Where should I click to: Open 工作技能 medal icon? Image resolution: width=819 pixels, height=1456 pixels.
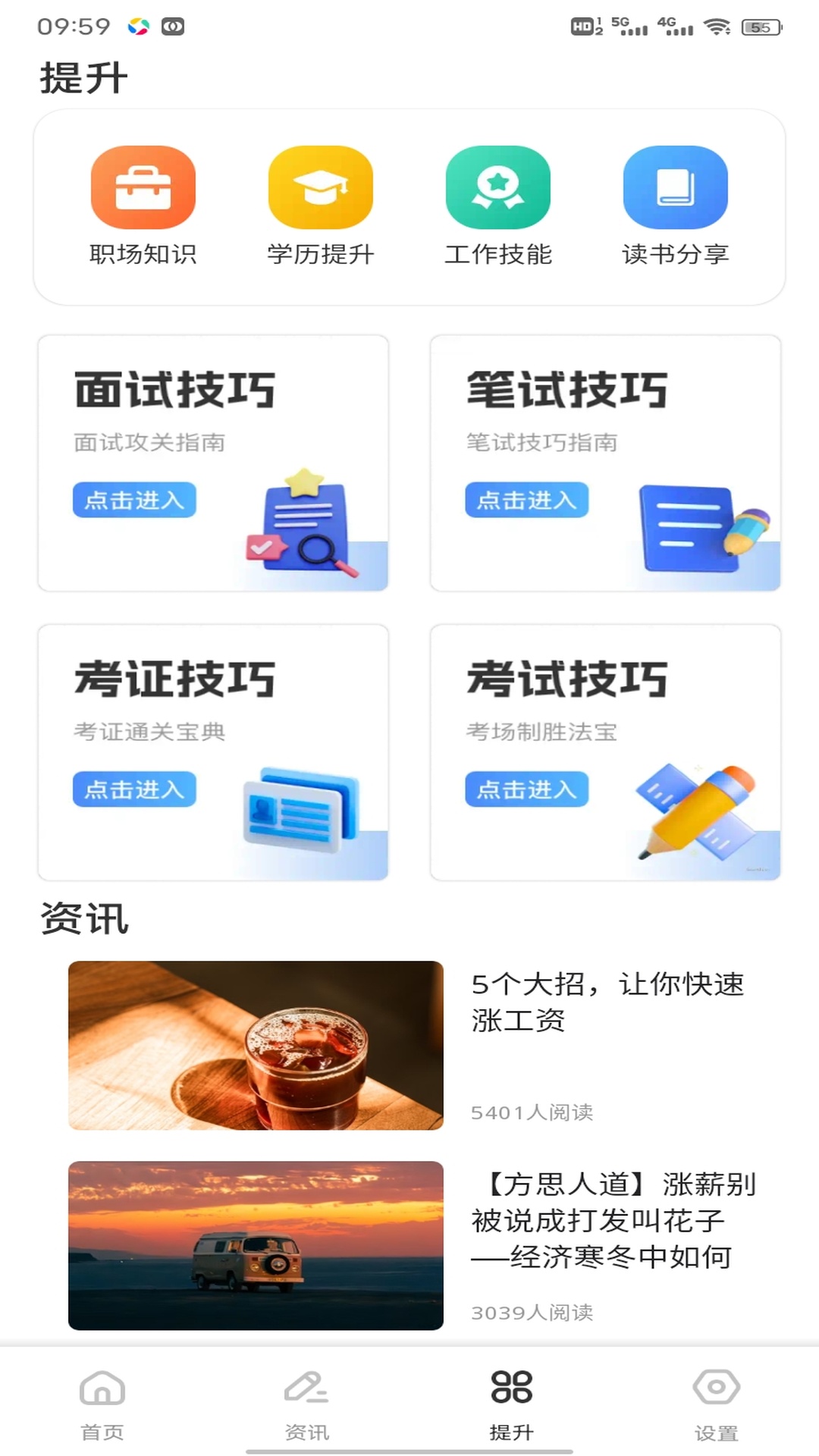[497, 187]
